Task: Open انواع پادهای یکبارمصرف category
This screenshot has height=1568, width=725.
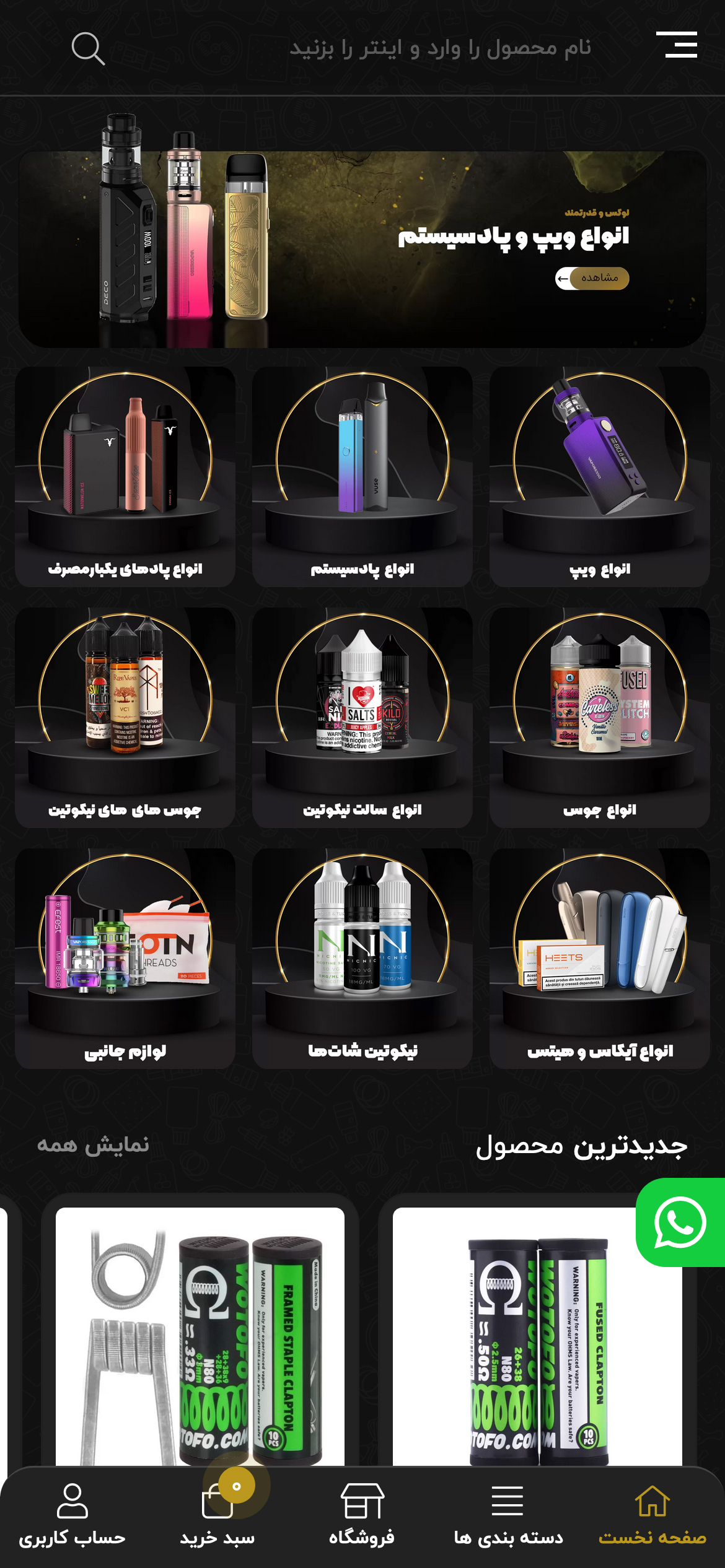Action: coord(125,476)
